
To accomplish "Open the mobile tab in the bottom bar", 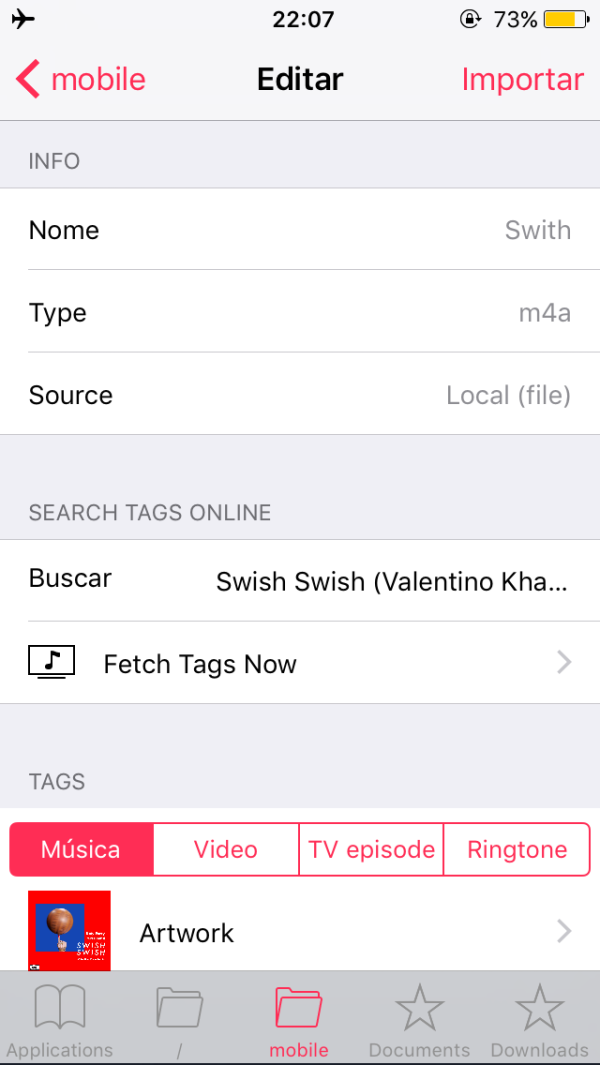I will tap(299, 1020).
